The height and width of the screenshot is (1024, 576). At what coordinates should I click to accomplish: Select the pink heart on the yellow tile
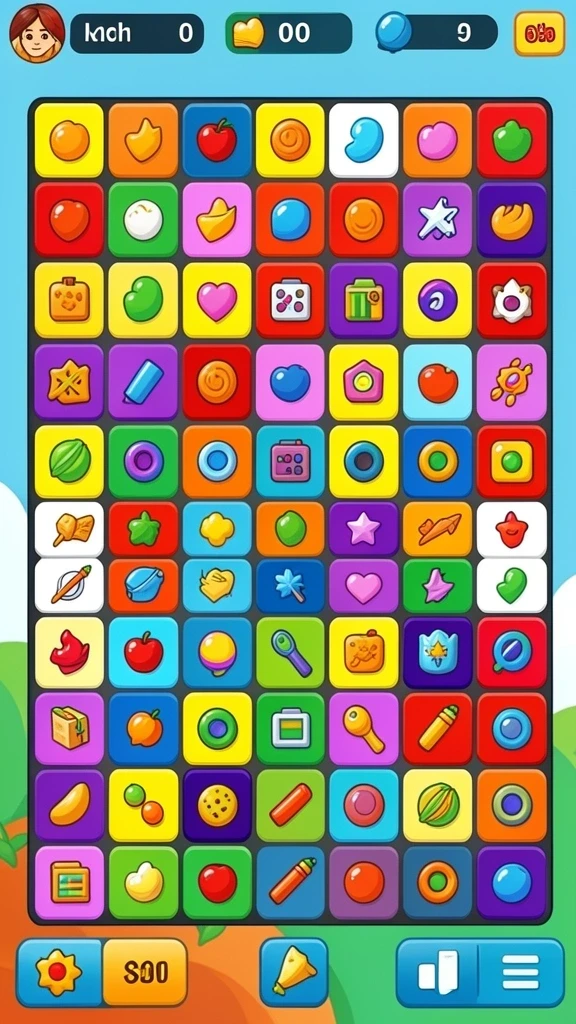tap(217, 300)
